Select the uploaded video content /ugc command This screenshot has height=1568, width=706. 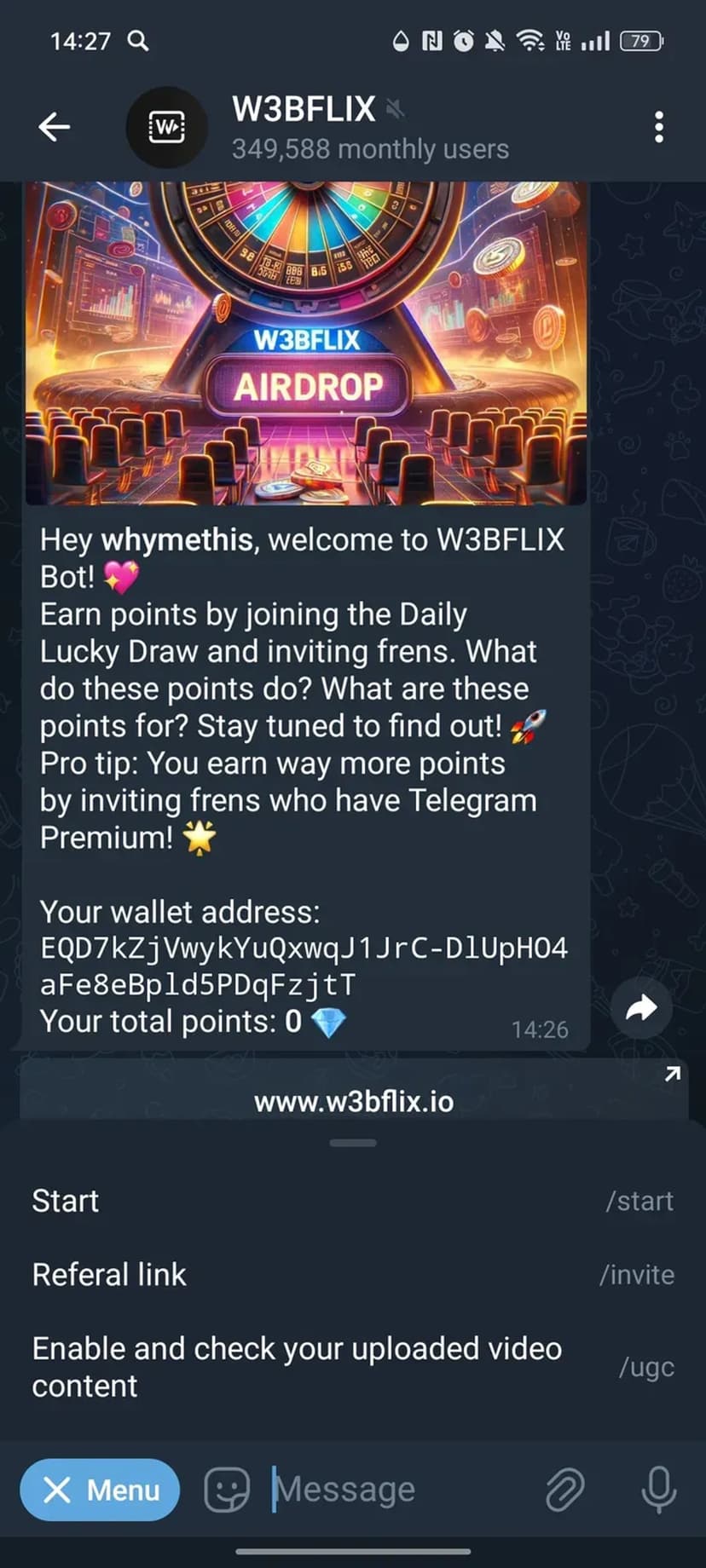352,1367
